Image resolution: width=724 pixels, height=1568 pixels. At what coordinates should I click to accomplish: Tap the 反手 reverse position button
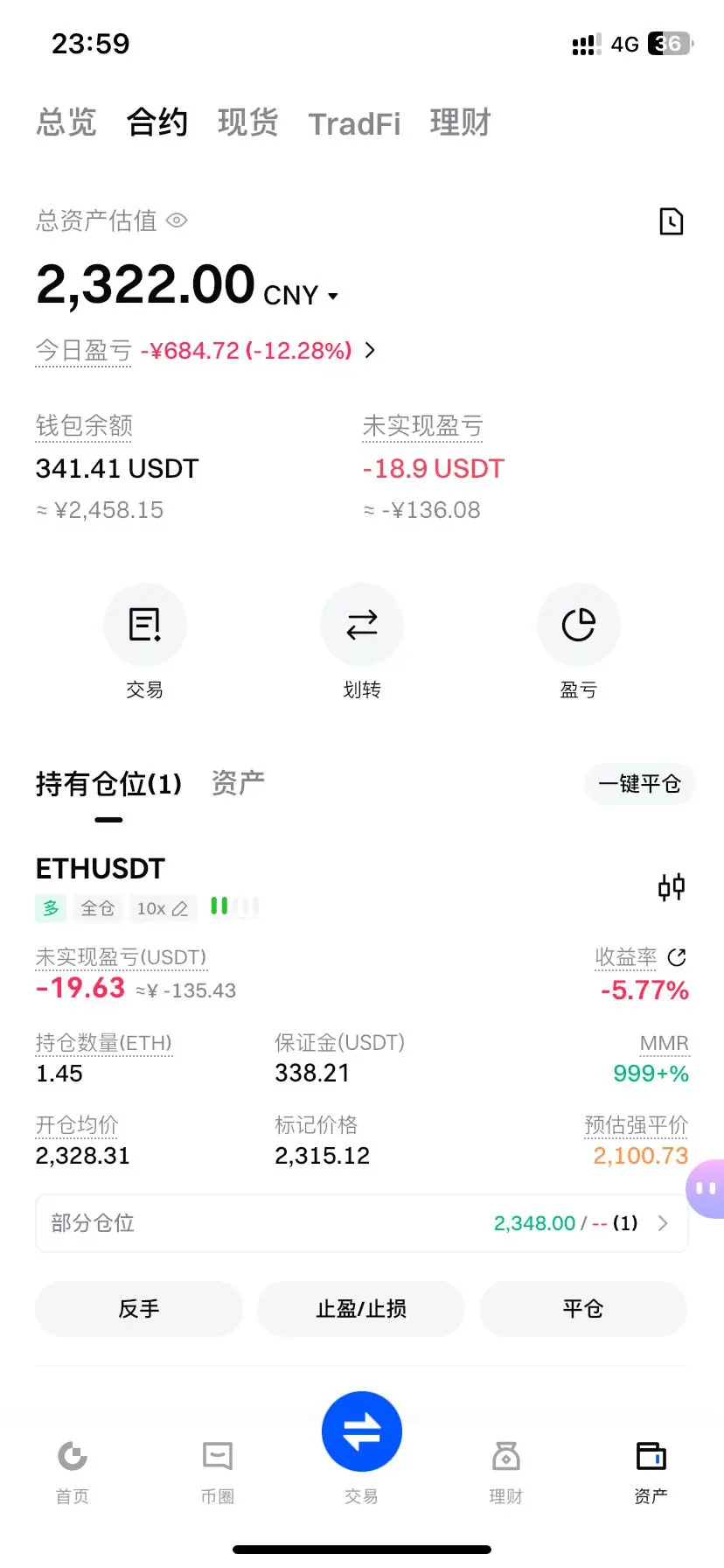139,1309
